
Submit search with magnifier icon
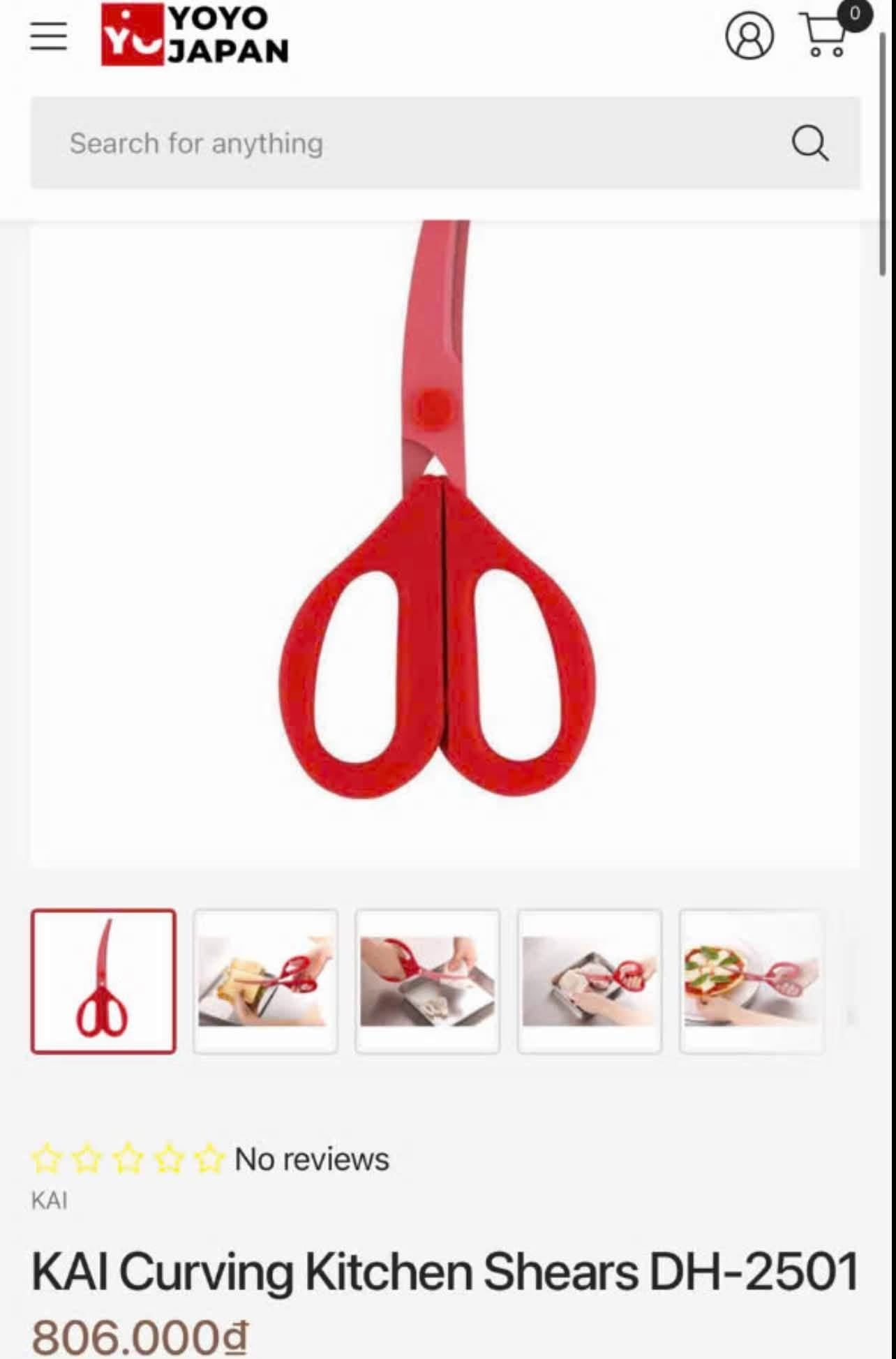[x=809, y=143]
